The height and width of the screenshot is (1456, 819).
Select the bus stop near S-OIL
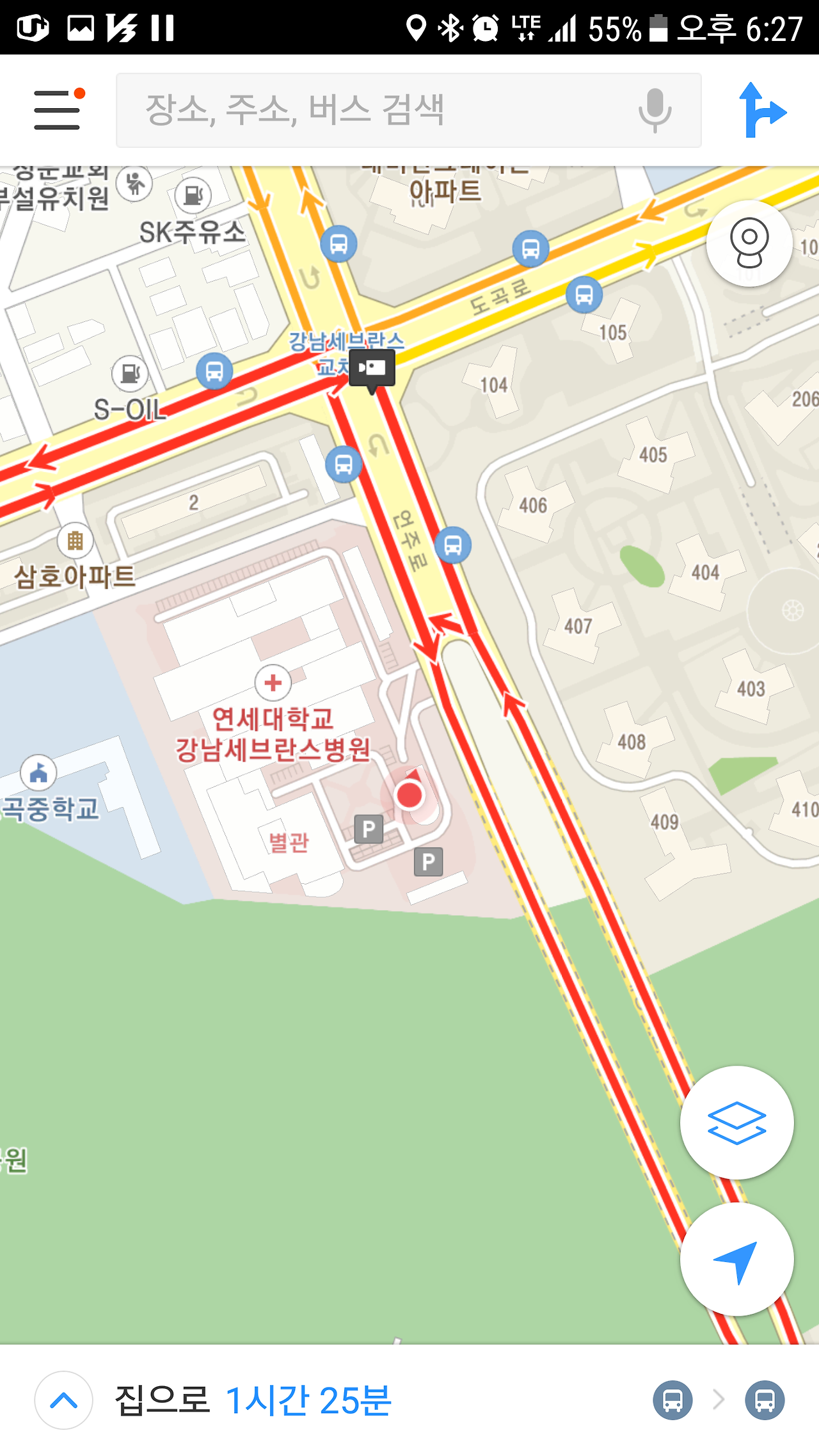214,371
